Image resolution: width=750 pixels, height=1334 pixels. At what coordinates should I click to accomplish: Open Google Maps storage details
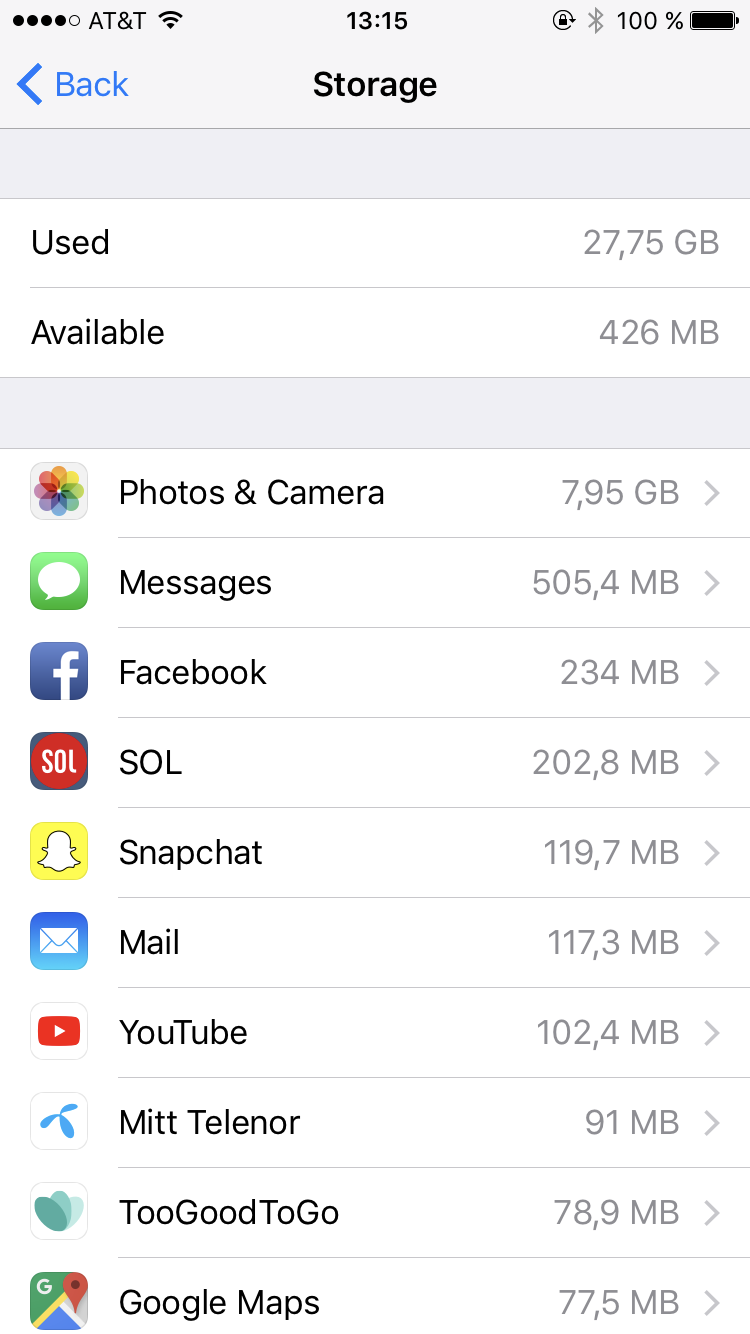click(375, 1301)
